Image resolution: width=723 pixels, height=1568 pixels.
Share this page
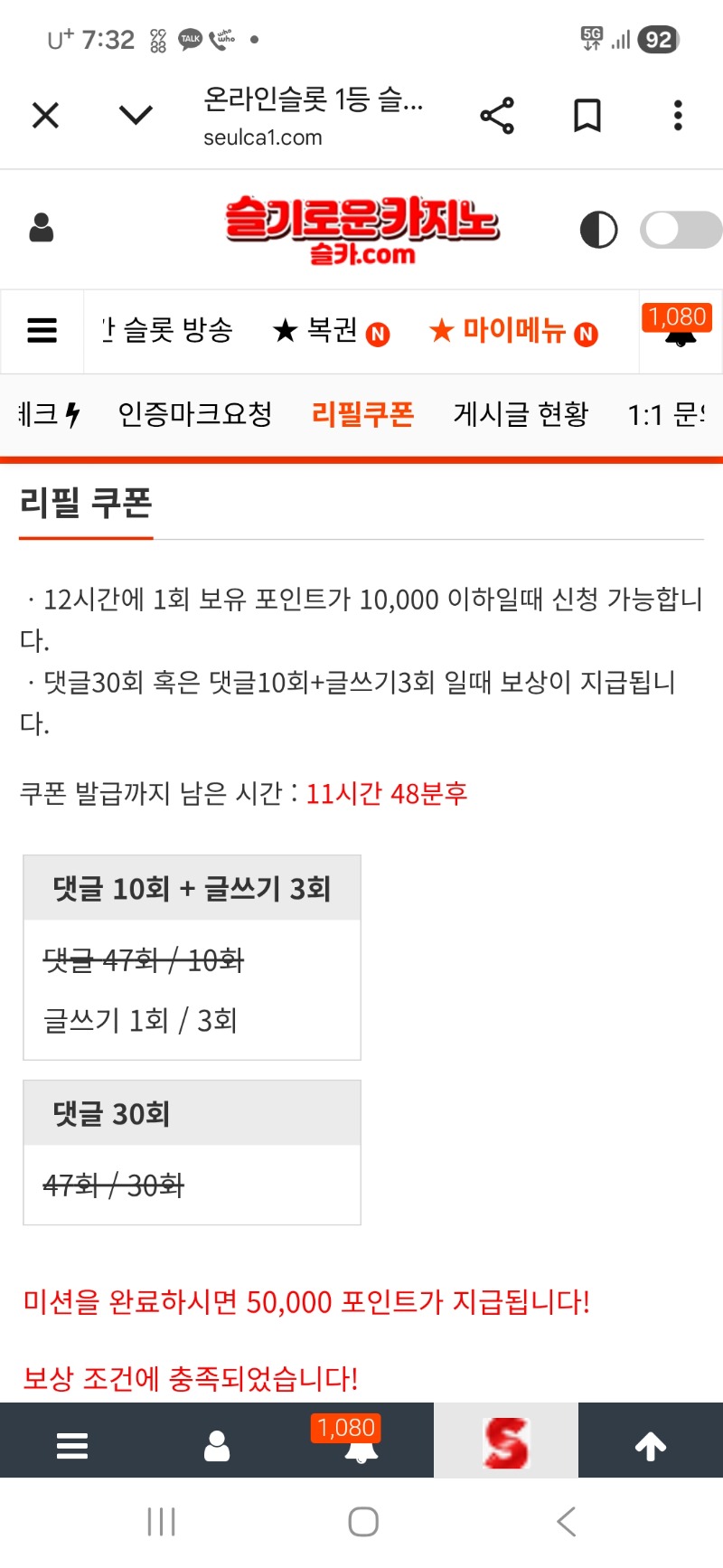click(x=497, y=116)
